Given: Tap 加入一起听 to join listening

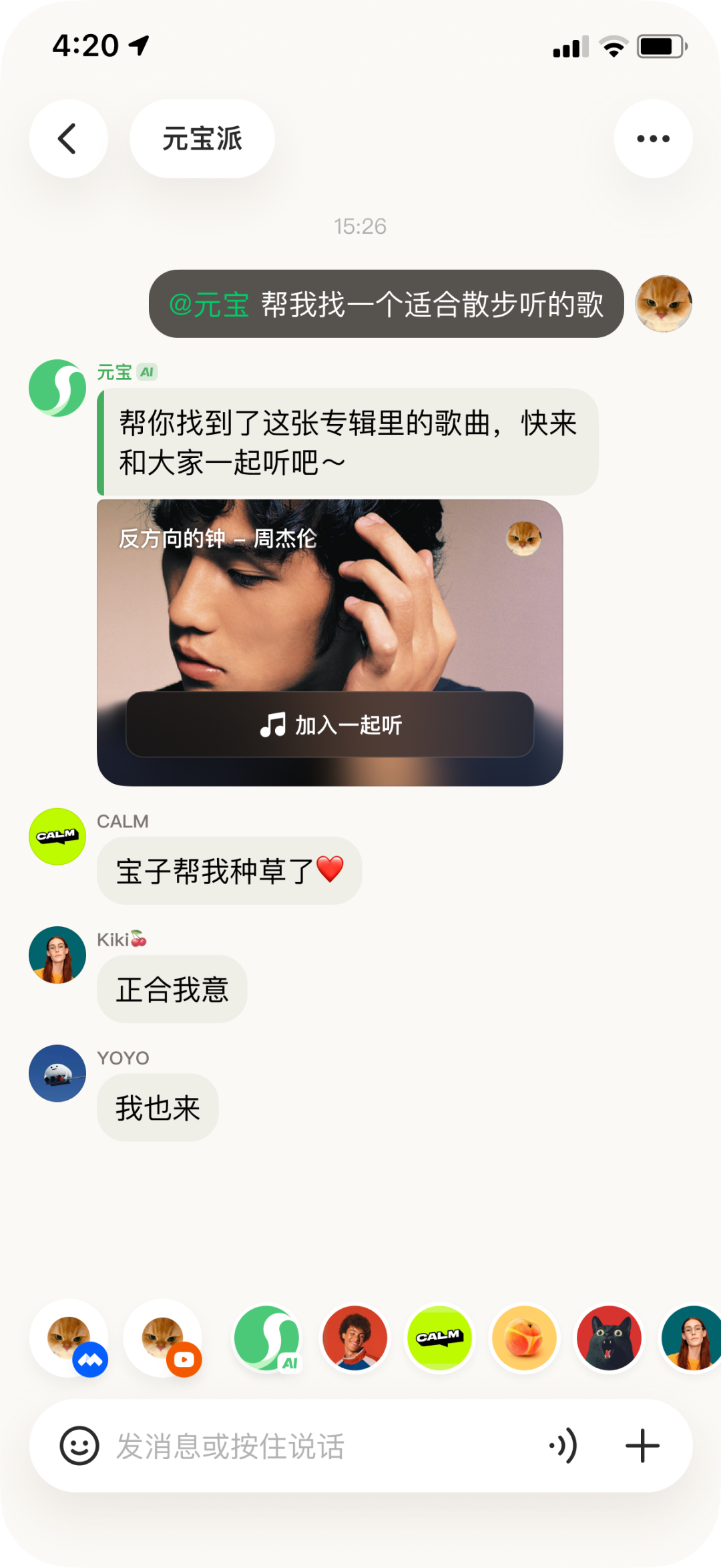Looking at the screenshot, I should [330, 725].
